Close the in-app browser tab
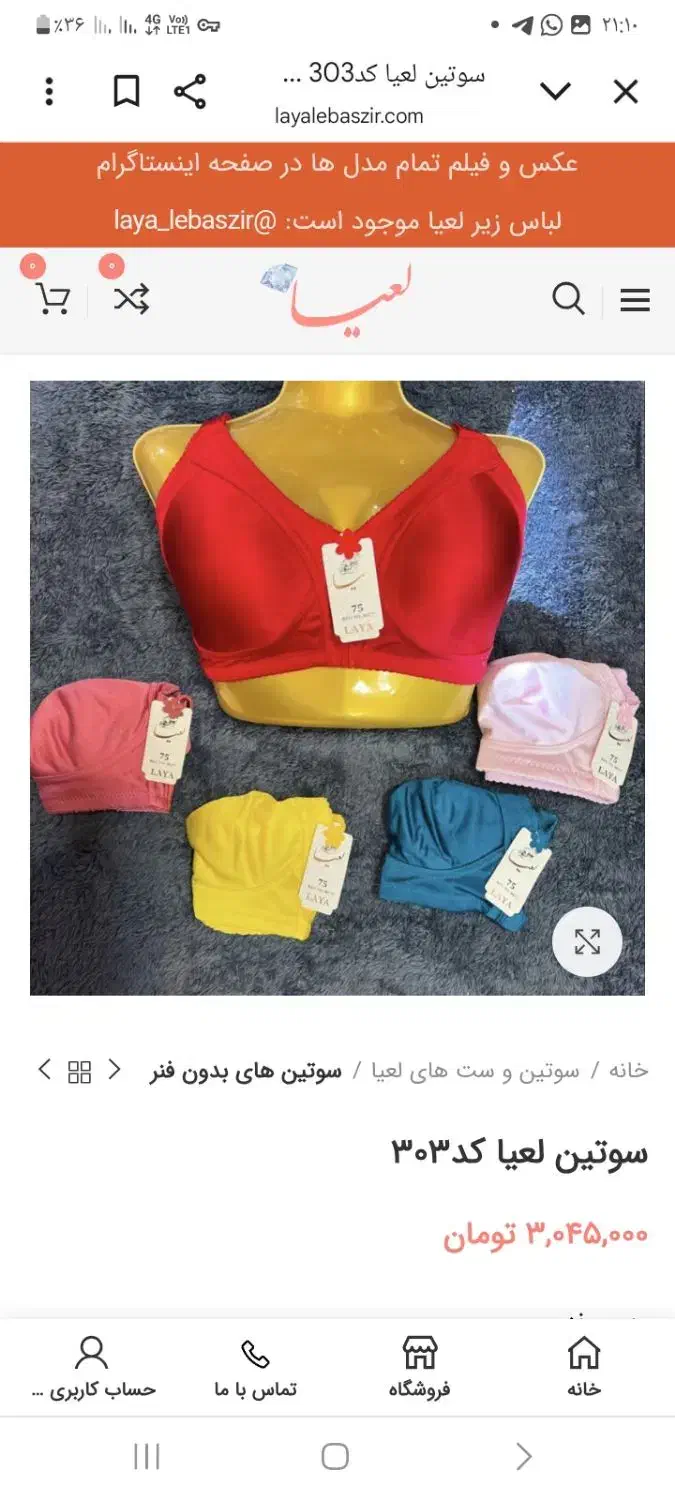The height and width of the screenshot is (1500, 675). click(x=625, y=93)
